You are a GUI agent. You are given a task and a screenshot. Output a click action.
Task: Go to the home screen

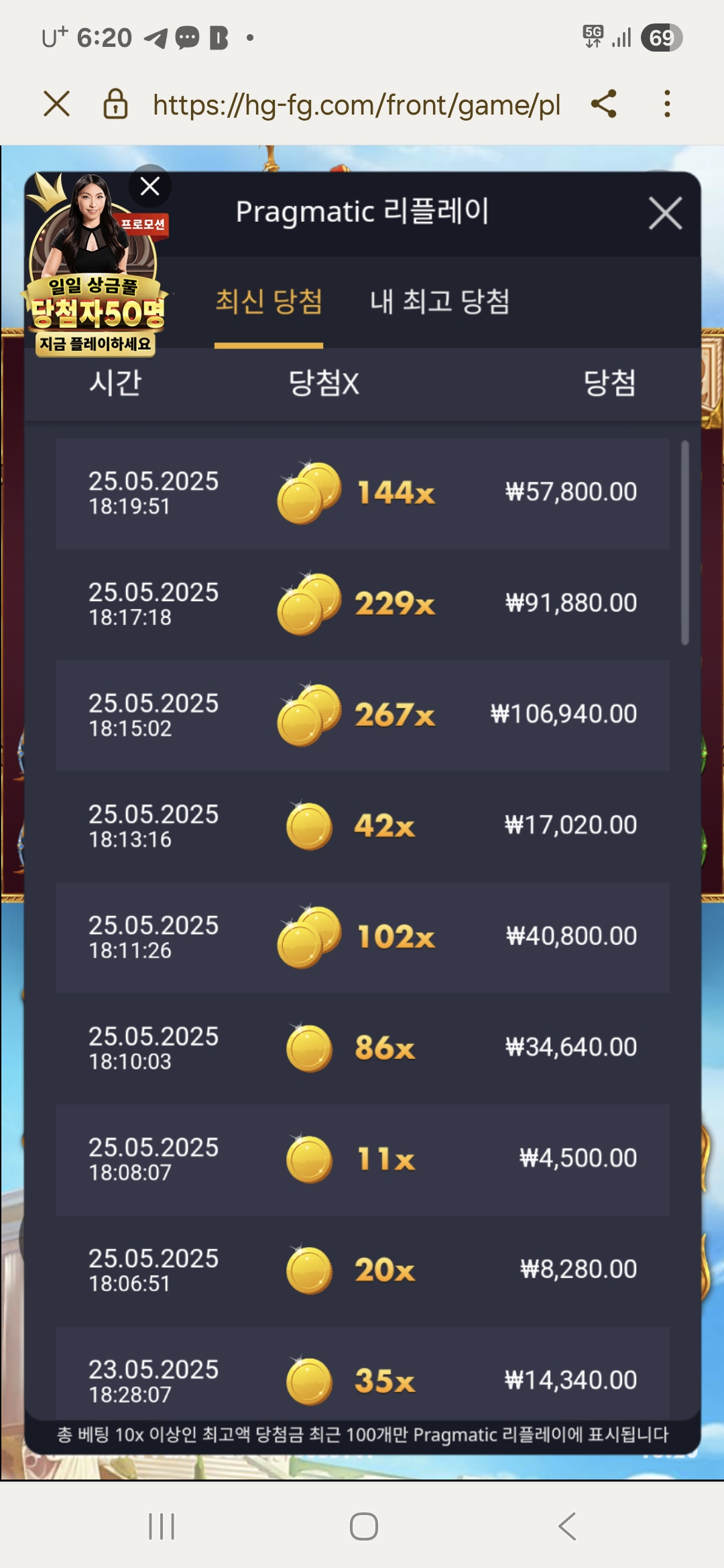coord(363,1526)
